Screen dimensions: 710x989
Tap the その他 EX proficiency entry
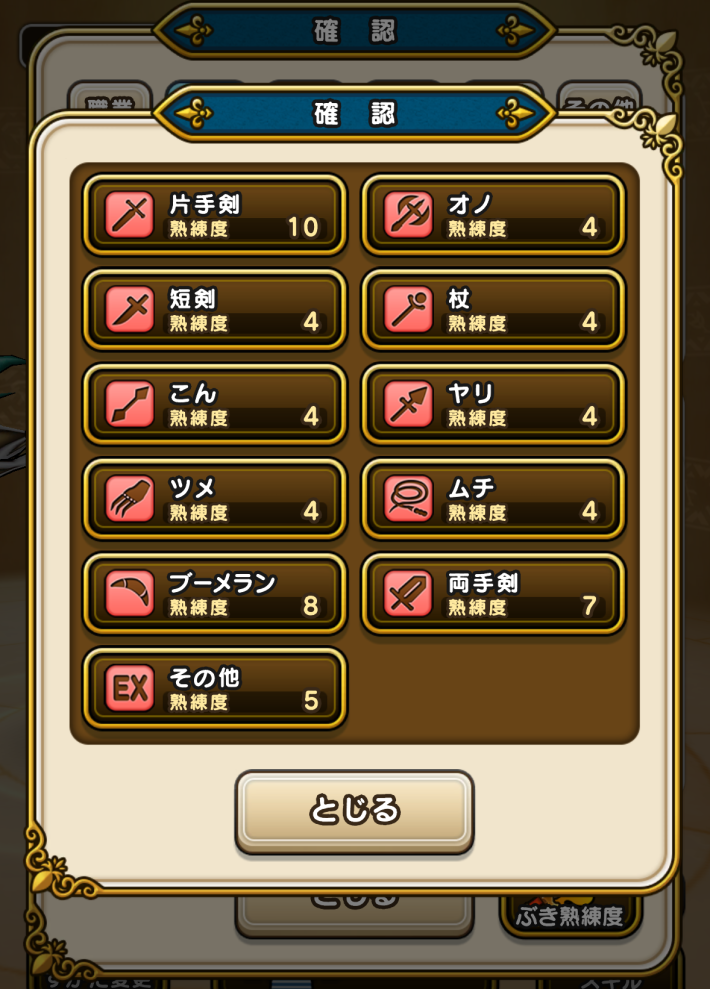point(214,689)
